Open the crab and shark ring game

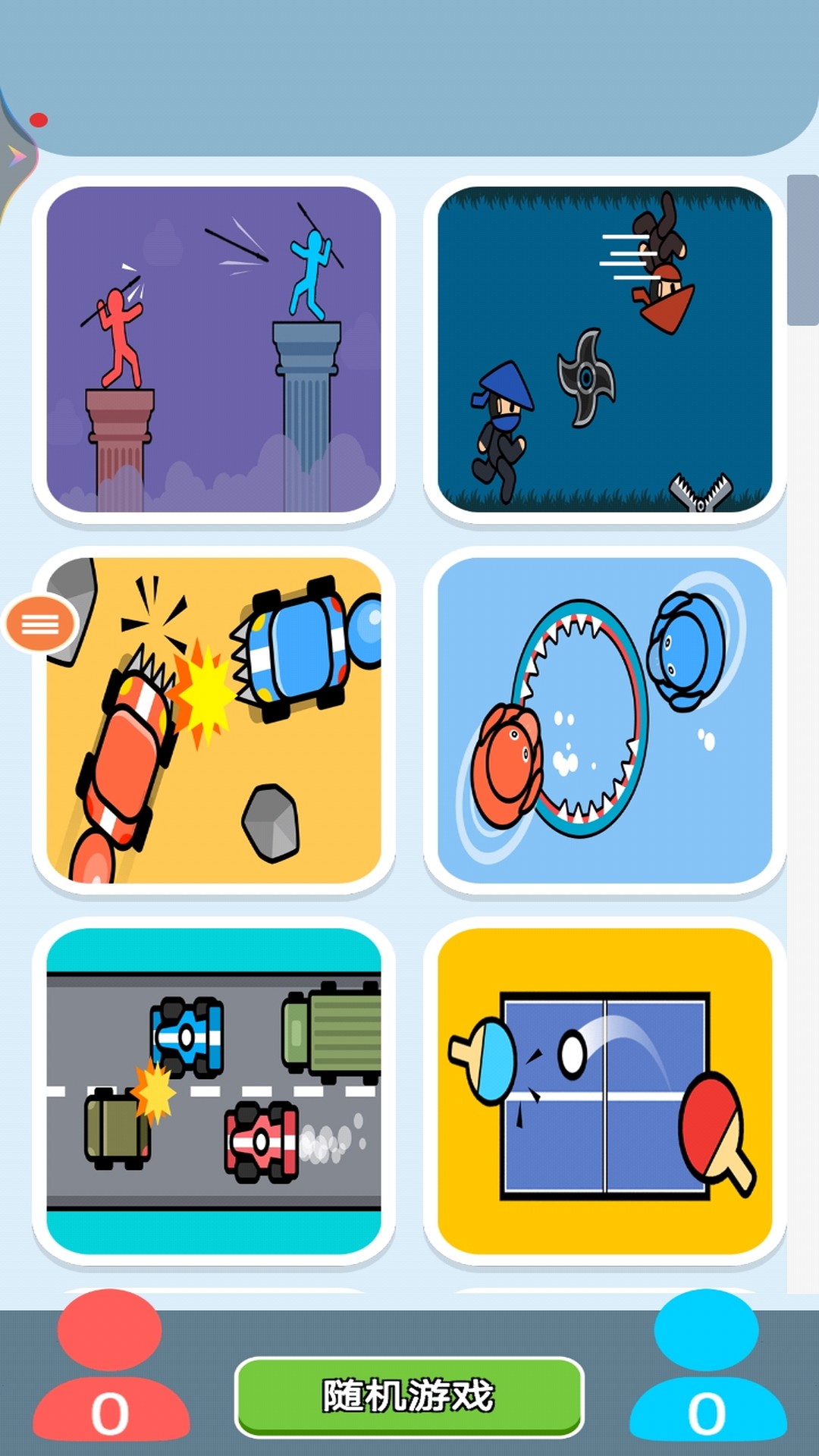coord(604,720)
